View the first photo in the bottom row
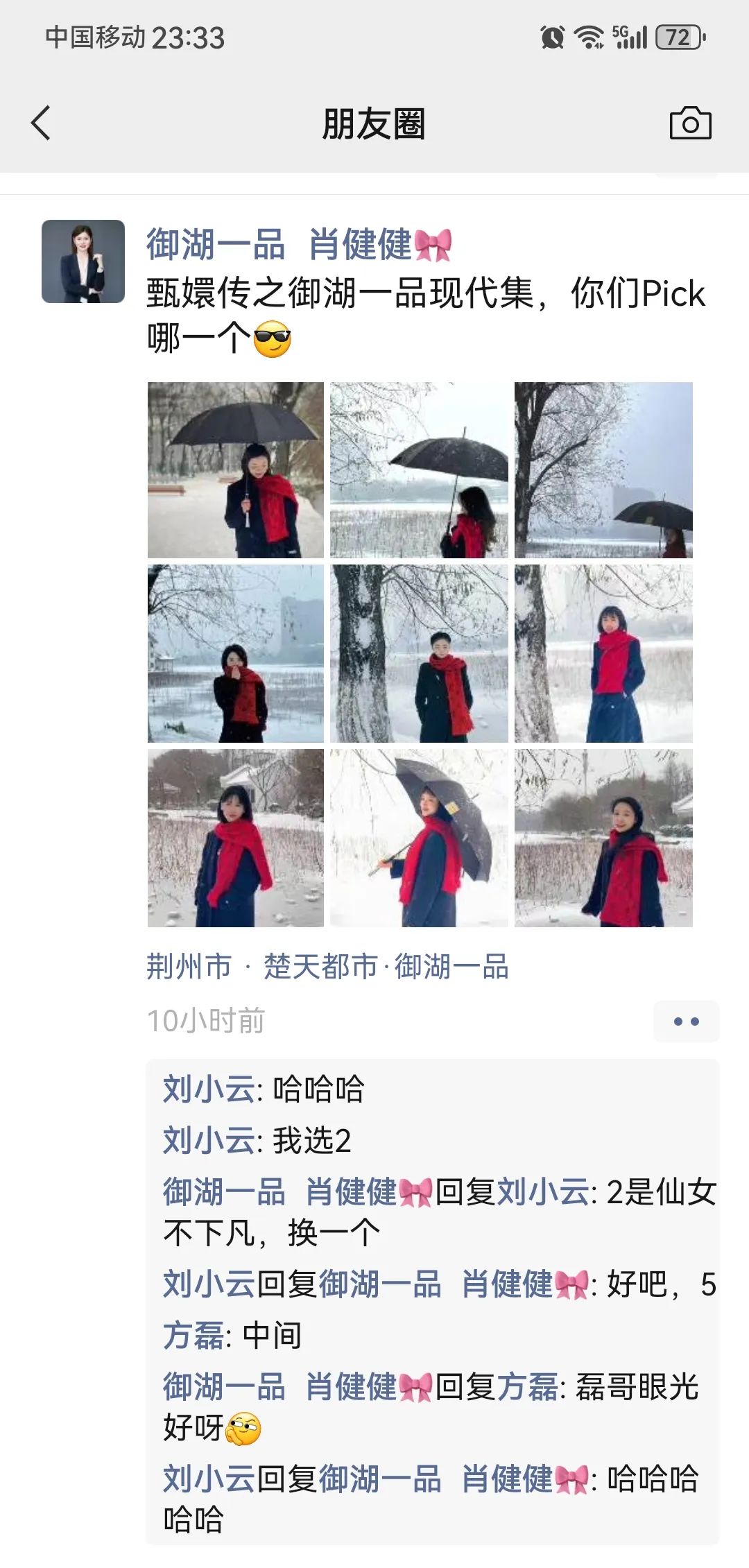 (236, 838)
